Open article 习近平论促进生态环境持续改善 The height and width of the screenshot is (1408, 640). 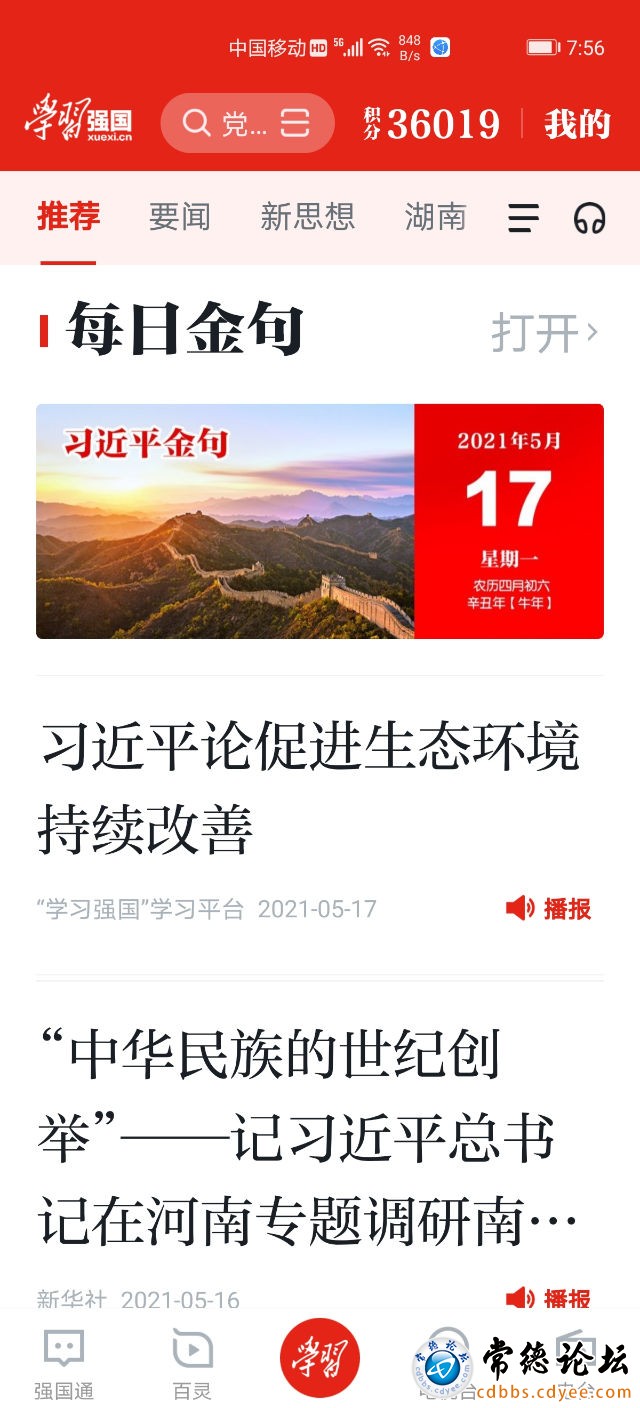[309, 788]
